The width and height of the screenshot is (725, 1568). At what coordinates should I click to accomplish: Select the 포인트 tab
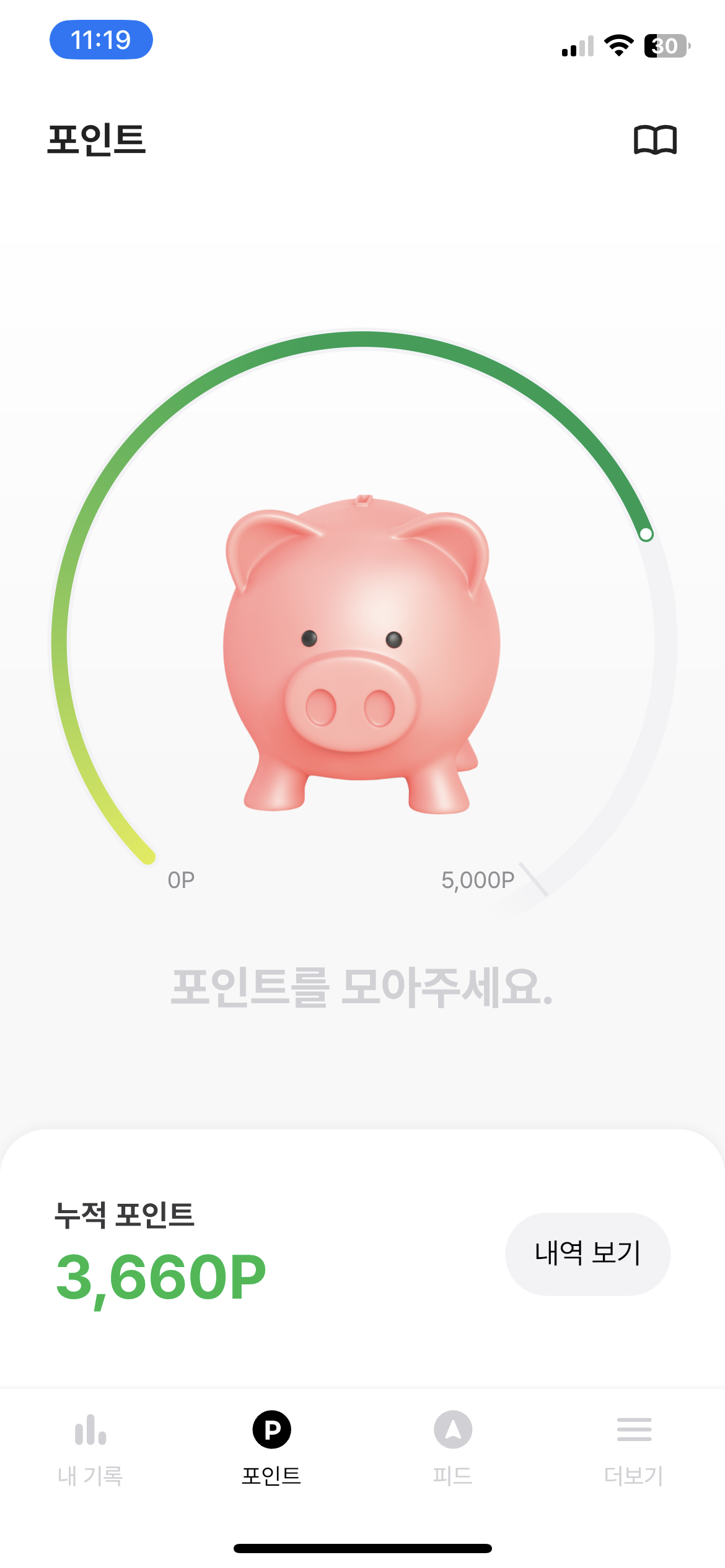click(x=271, y=1449)
